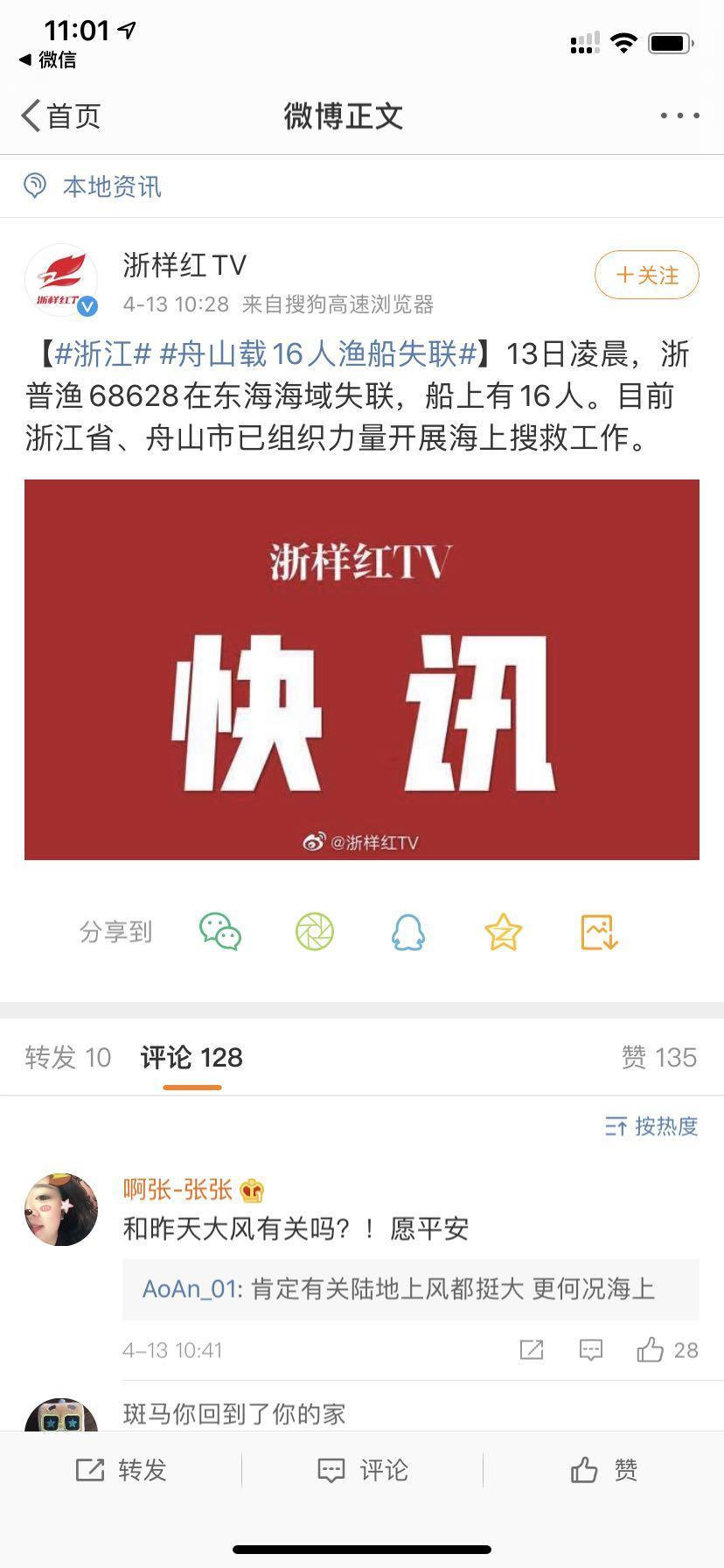Like the comment by 啊张-张张
This screenshot has width=724, height=1568.
coord(667,1350)
